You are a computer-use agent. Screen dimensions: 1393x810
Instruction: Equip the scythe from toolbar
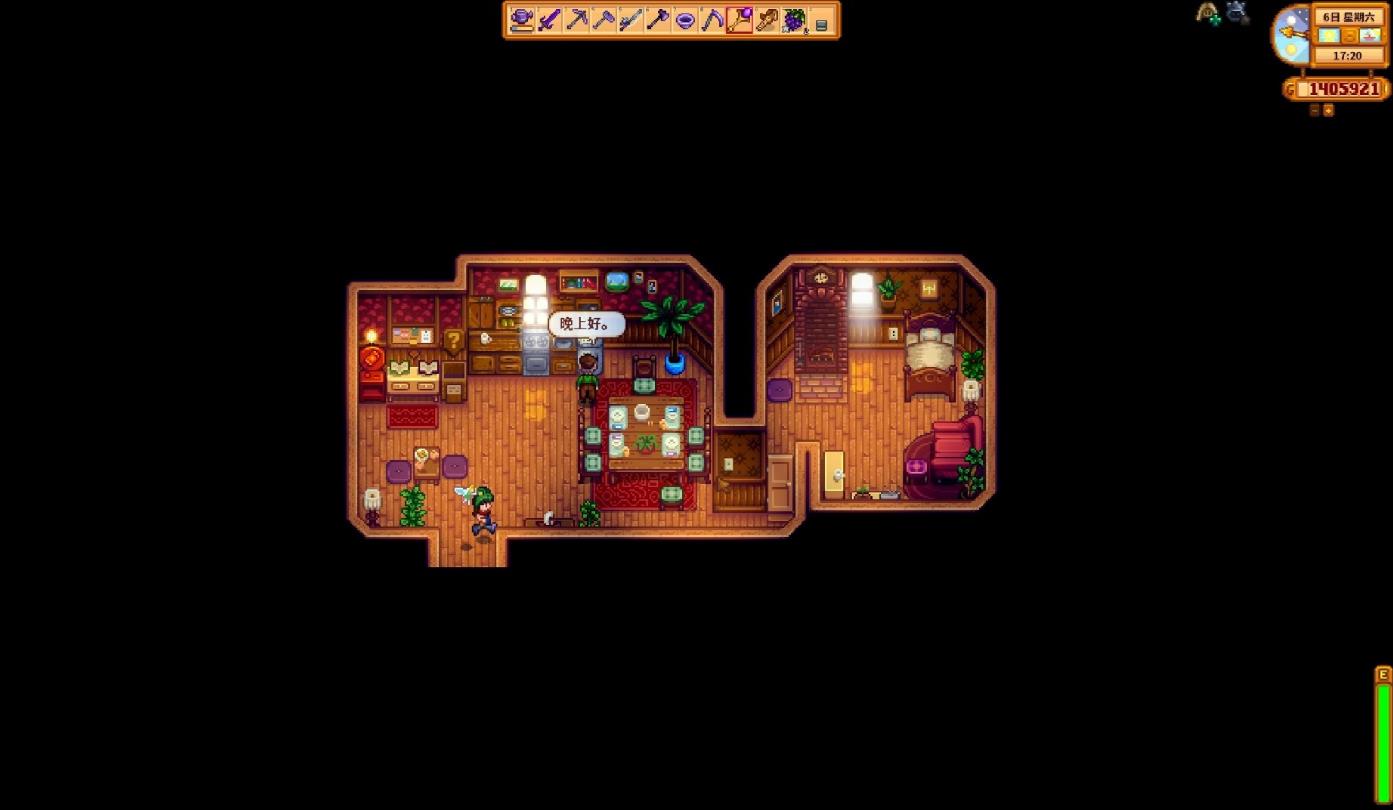tap(712, 20)
